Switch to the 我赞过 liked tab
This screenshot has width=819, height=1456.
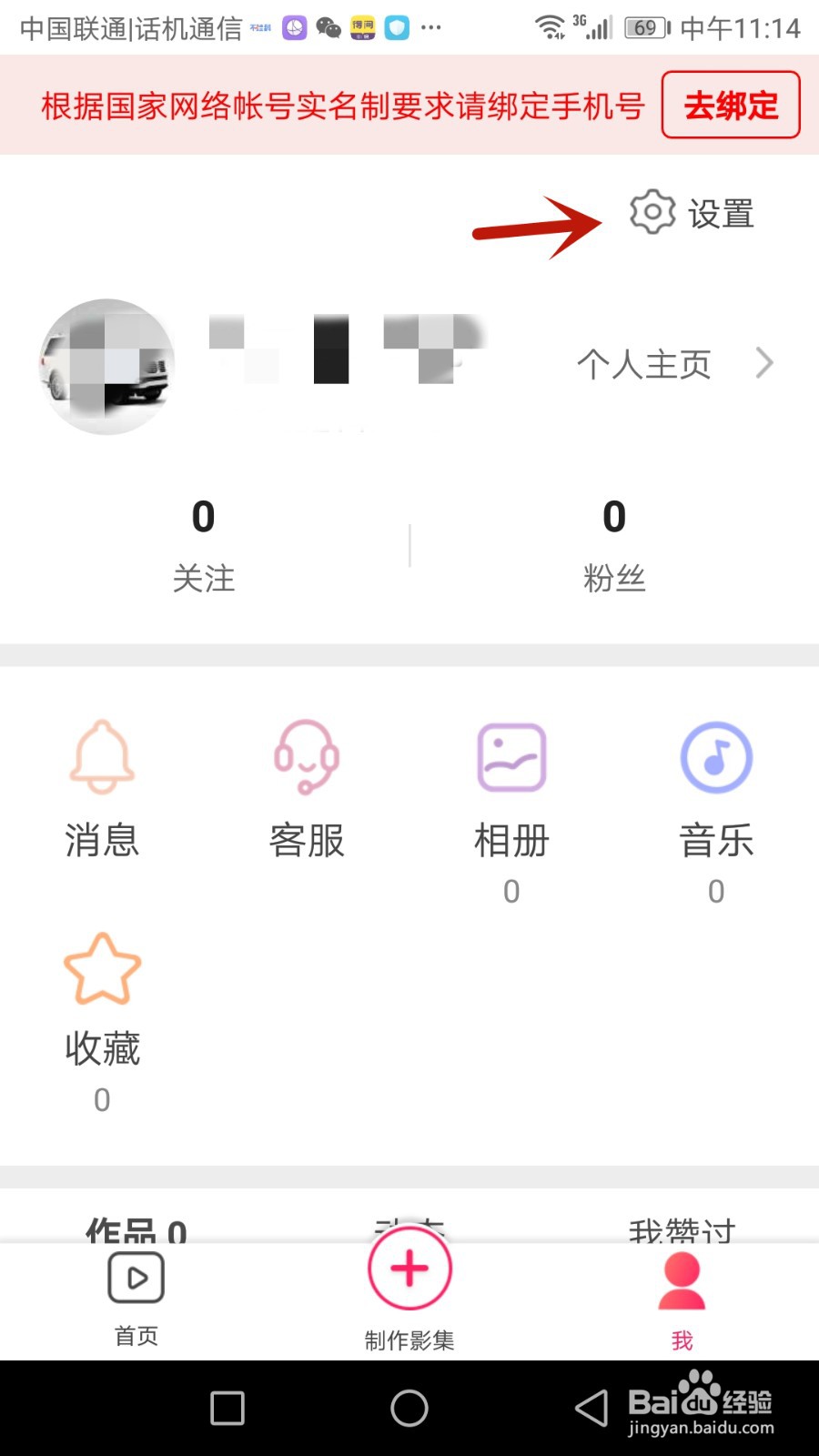tap(682, 1230)
